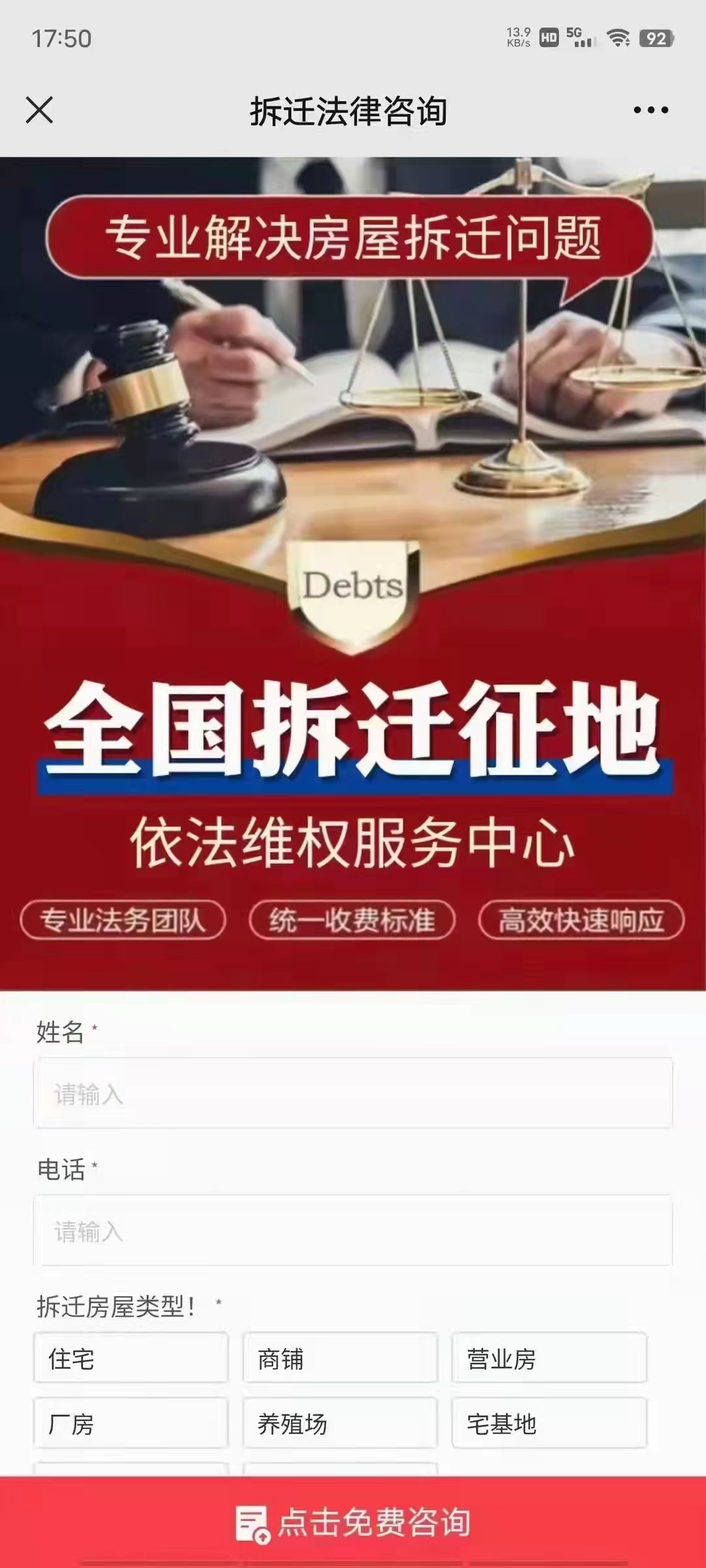The width and height of the screenshot is (706, 1568).
Task: Tap the 姓名 input field
Action: click(353, 1093)
